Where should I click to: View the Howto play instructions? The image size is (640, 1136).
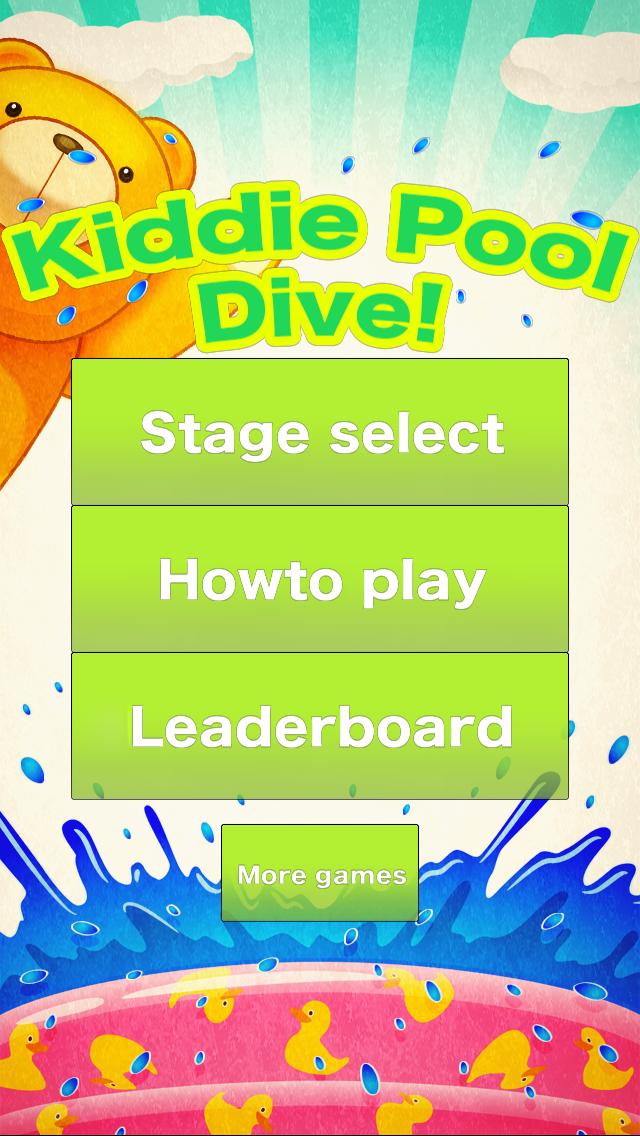pos(320,579)
